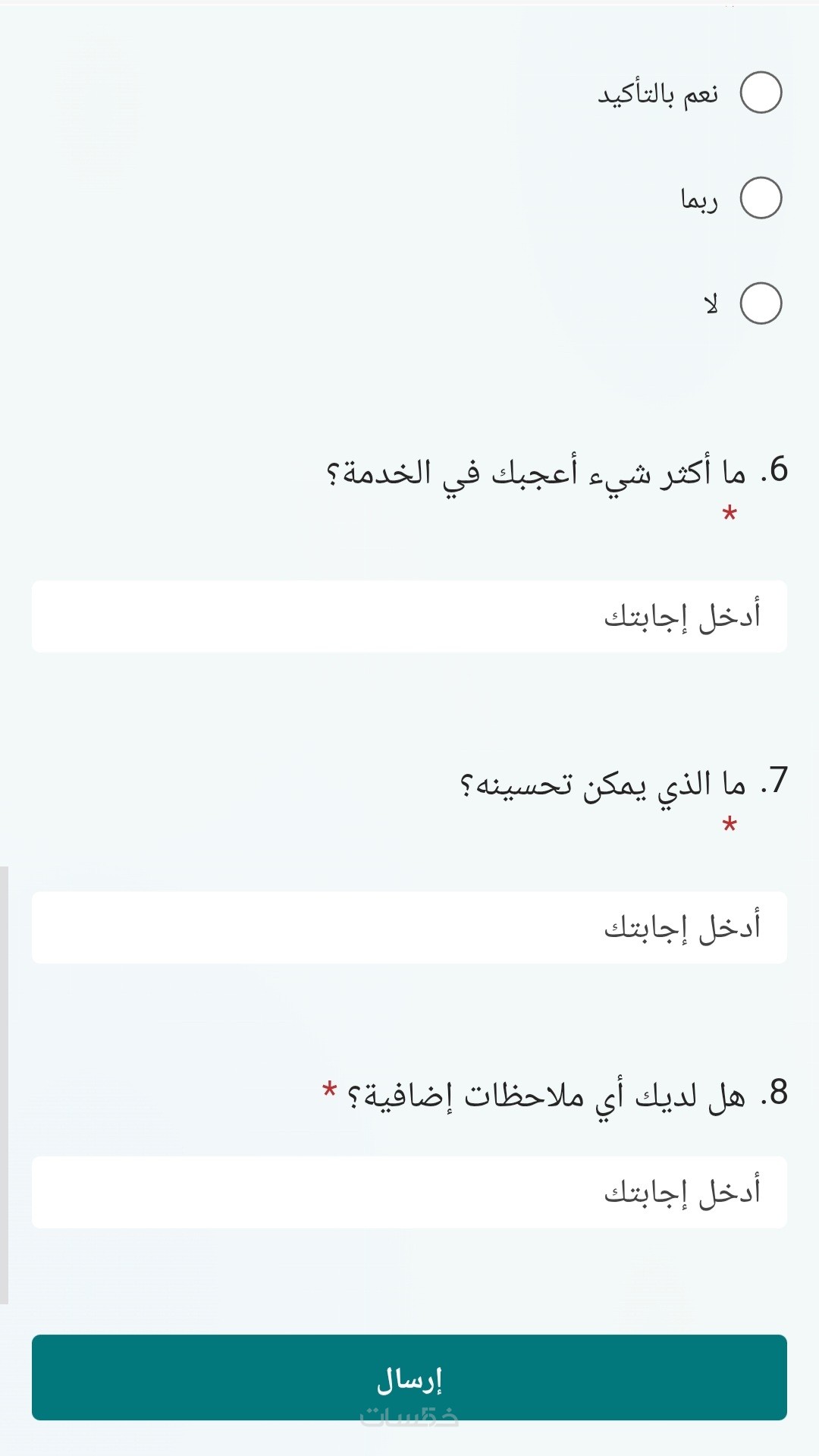Select the 'نعم بالتأكيد' radio option
Viewport: 819px width, 1456px height.
pos(761,93)
